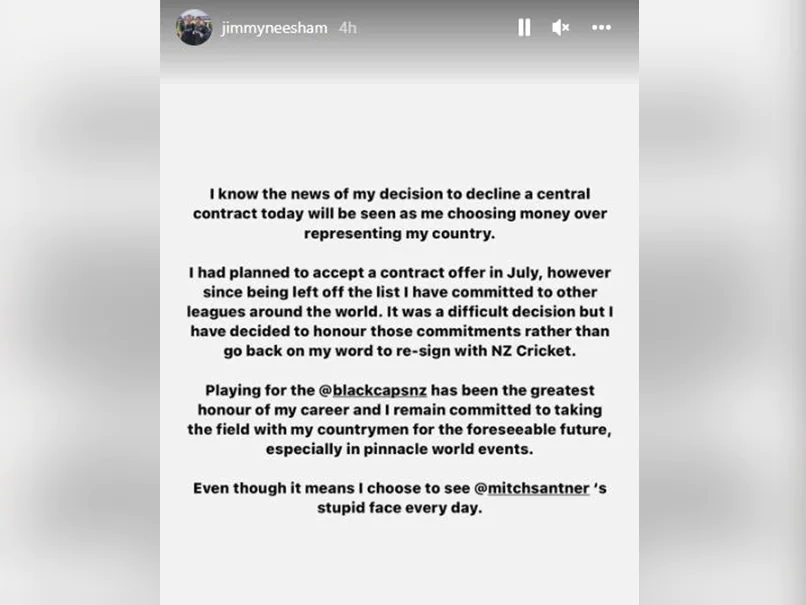This screenshot has width=806, height=605.
Task: Open the three-dot more options menu
Action: point(601,28)
